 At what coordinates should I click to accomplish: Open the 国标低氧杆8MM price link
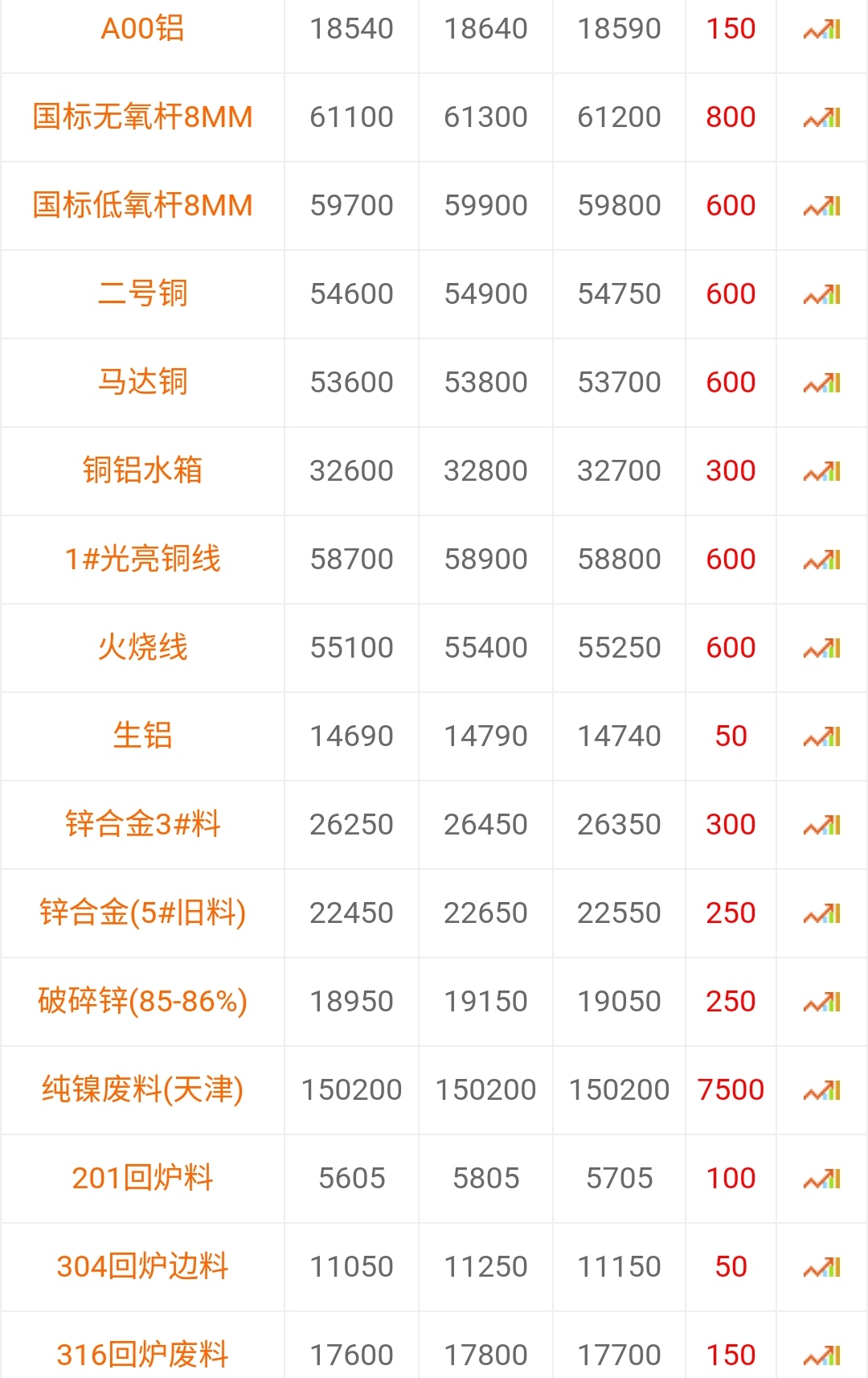point(142,206)
